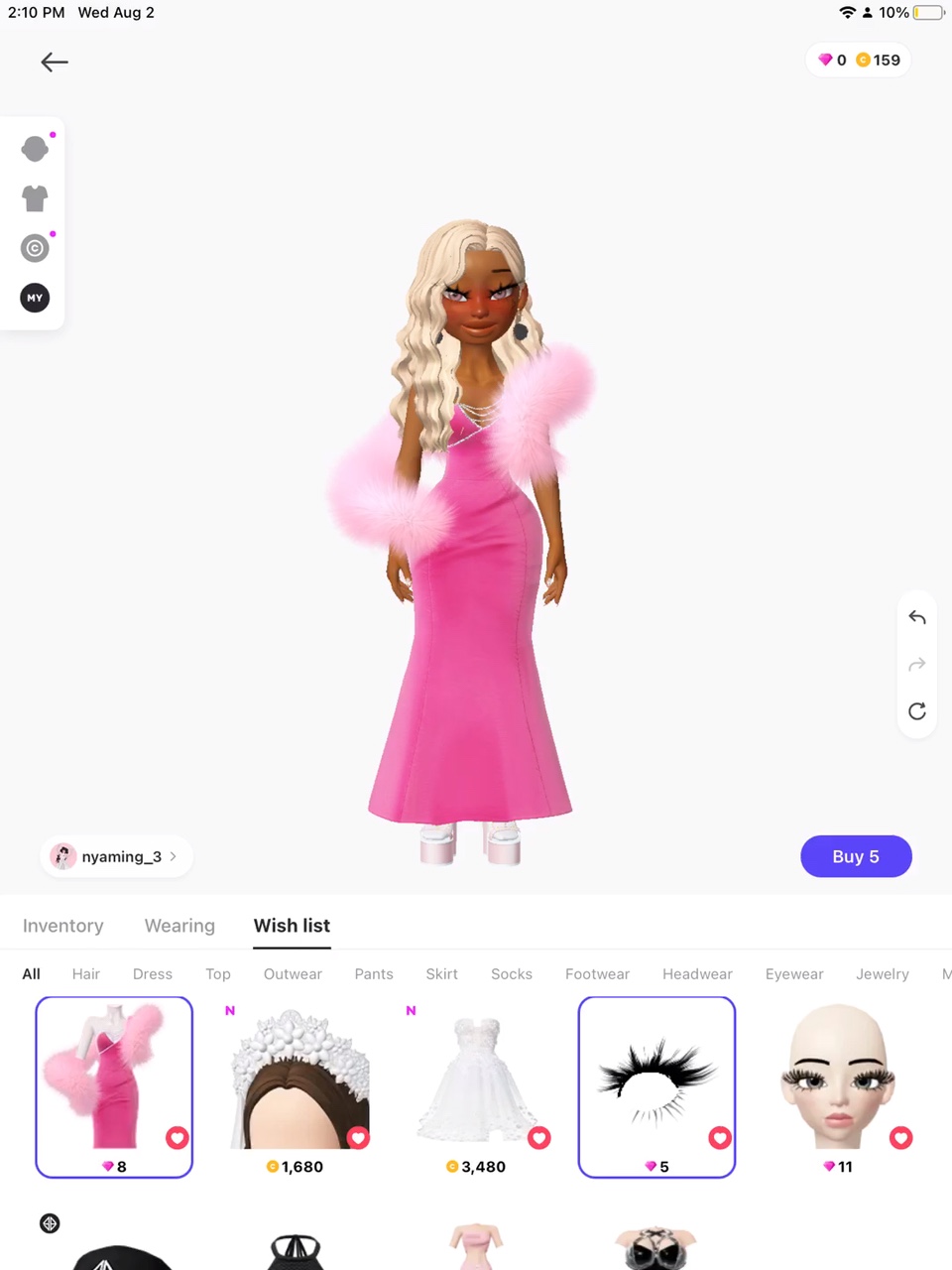The image size is (952, 1270).
Task: Filter wish list by Dress
Action: [153, 974]
